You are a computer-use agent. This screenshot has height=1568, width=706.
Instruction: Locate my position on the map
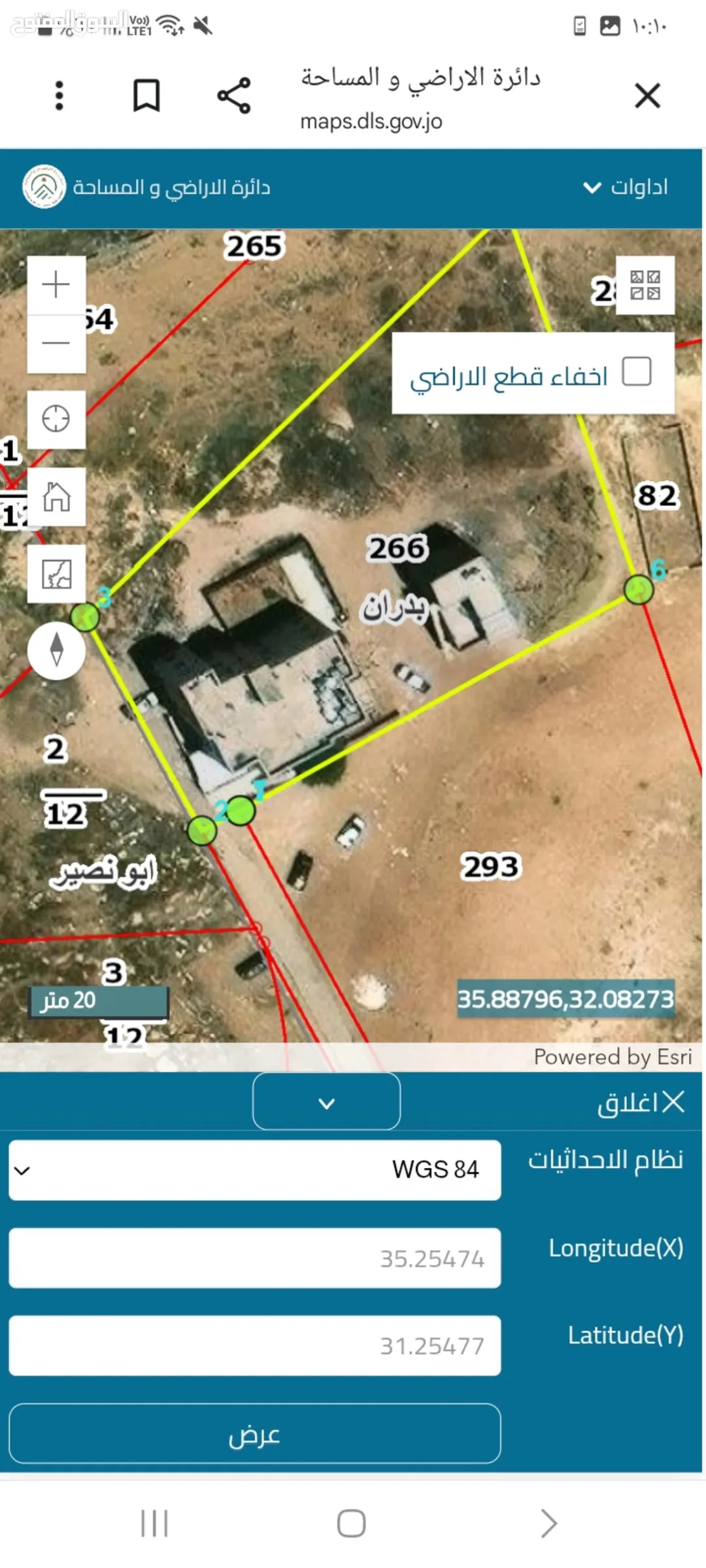coord(56,419)
